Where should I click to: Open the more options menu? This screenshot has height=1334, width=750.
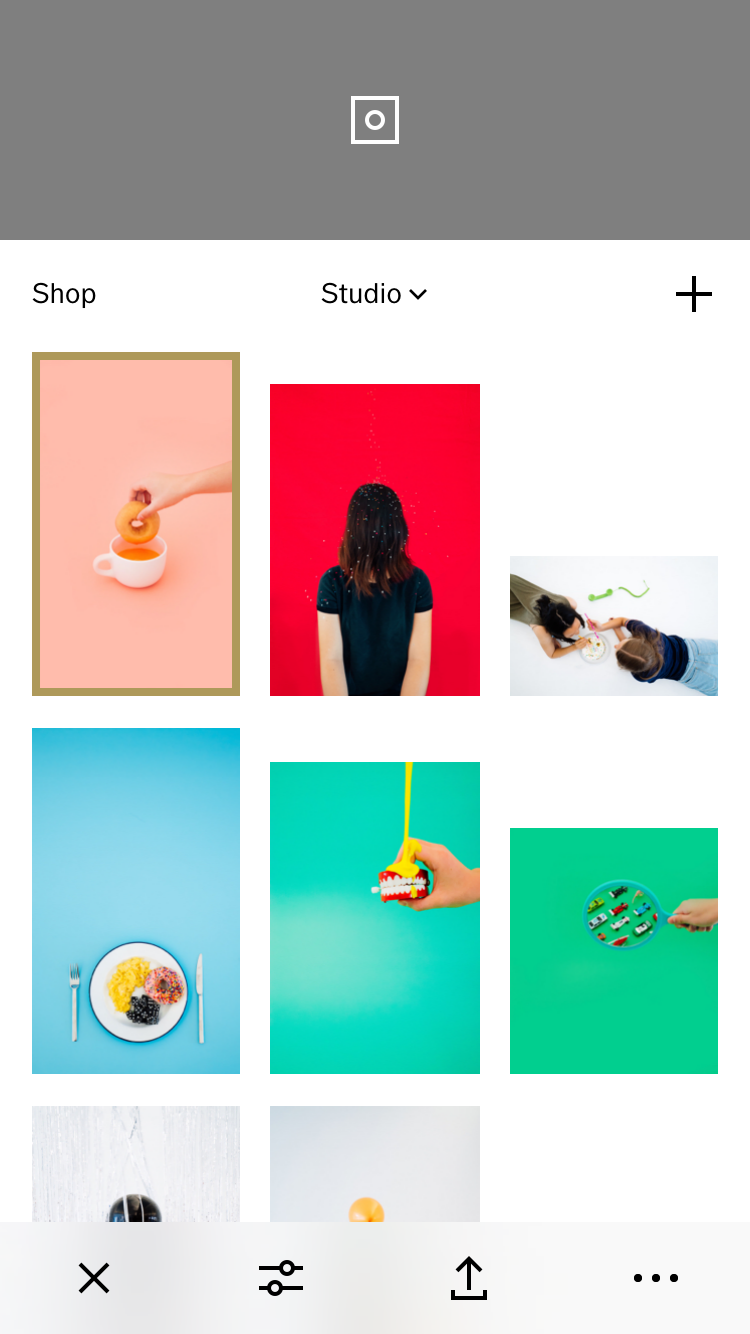pos(656,1278)
